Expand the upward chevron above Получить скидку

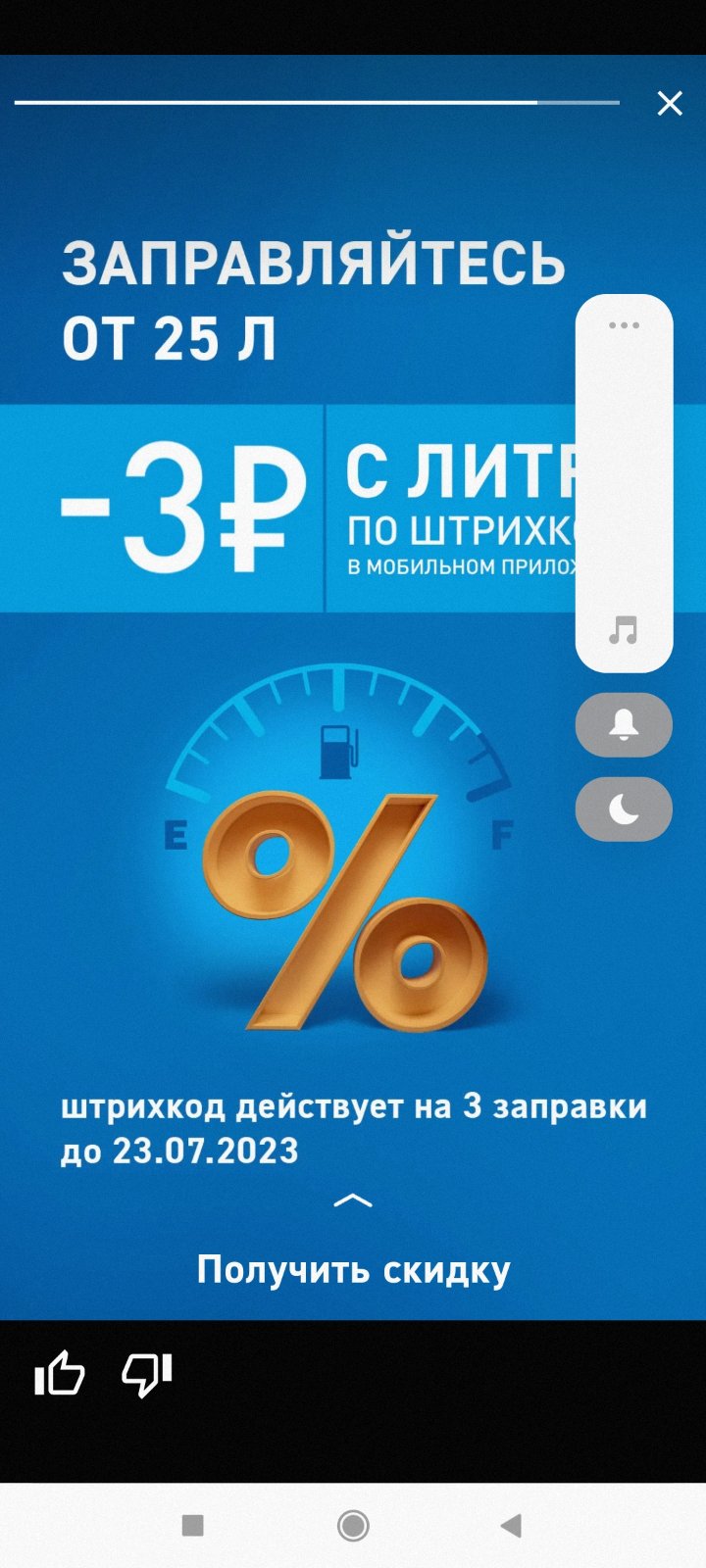pos(353,1201)
